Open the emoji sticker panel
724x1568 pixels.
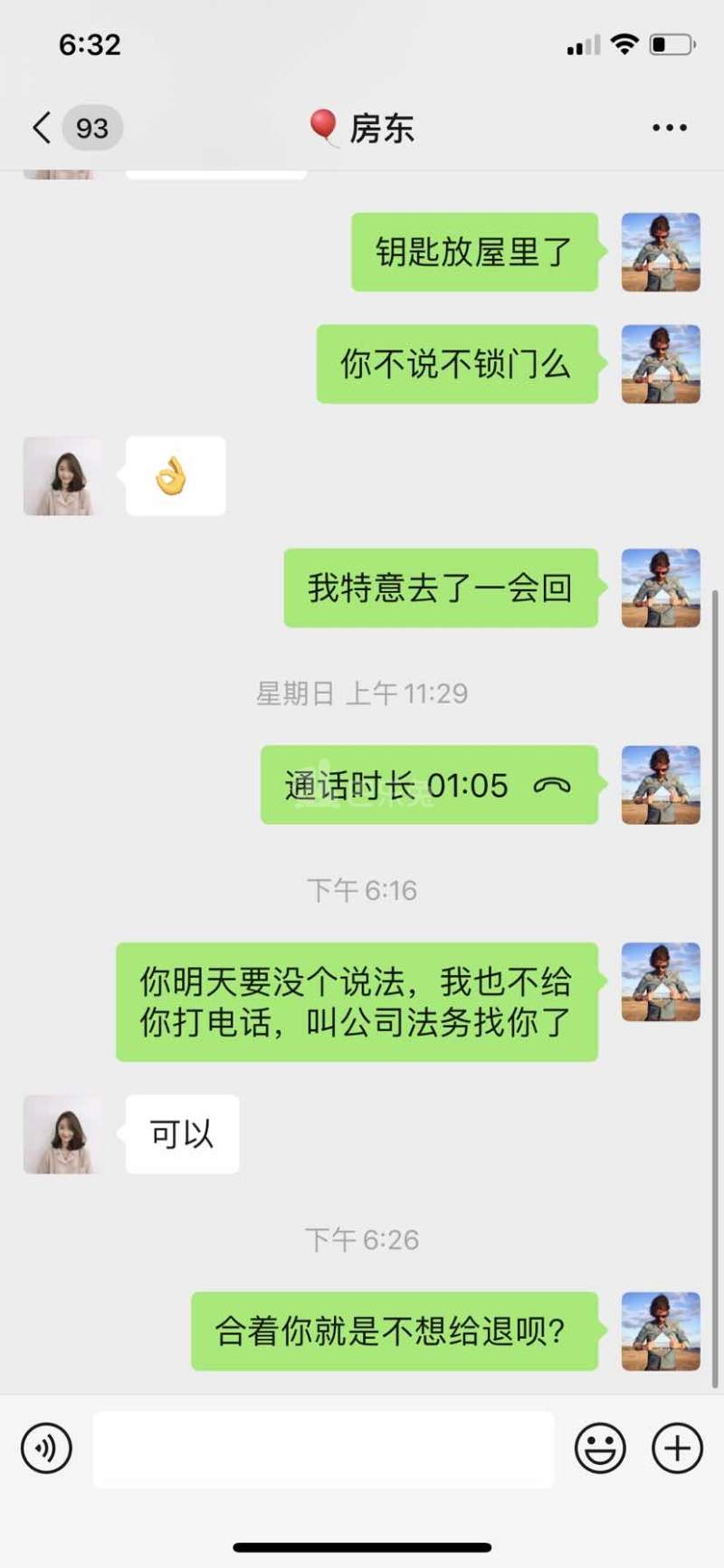click(x=600, y=1448)
